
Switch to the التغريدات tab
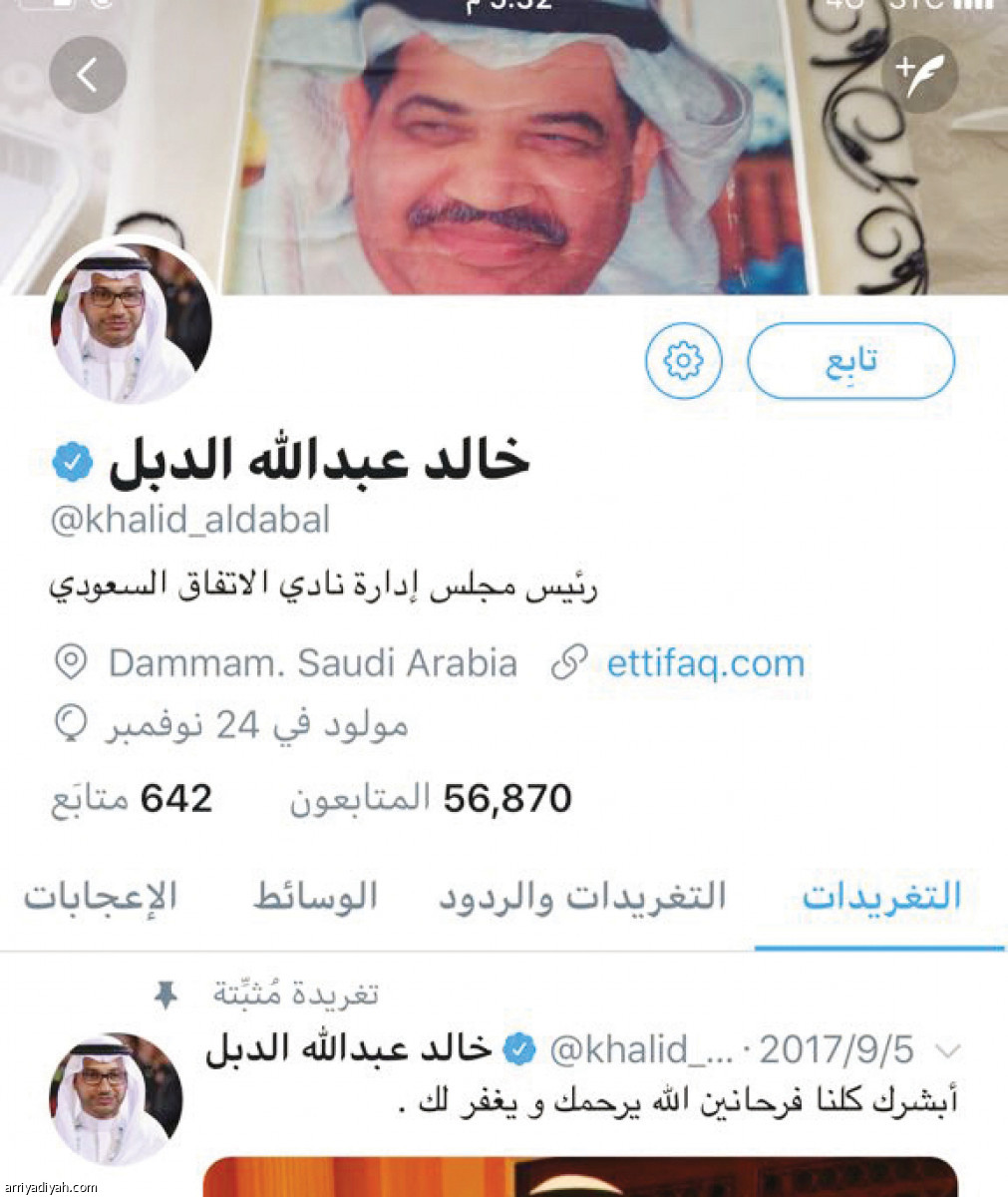click(881, 896)
